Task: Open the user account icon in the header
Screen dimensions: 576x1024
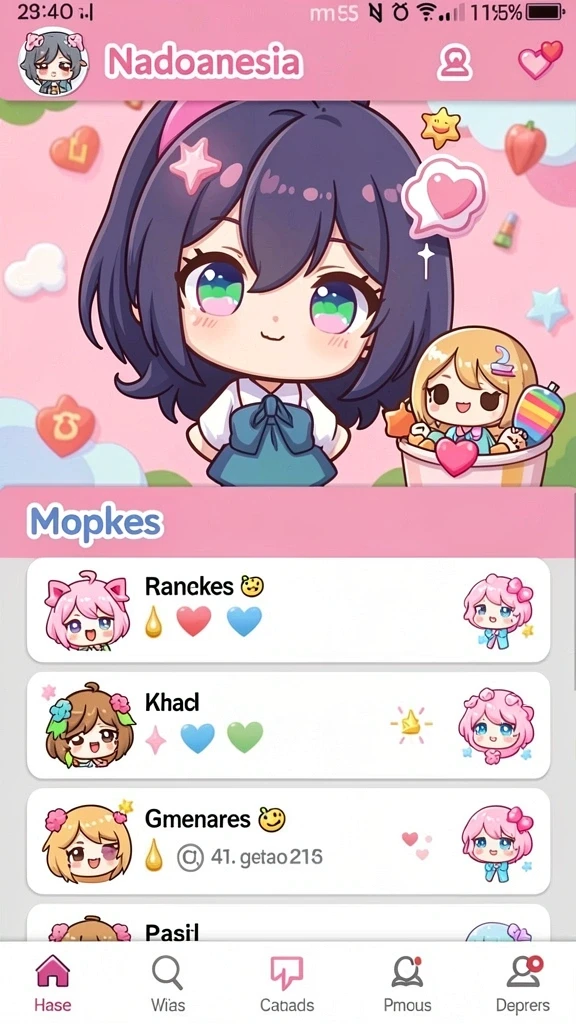Action: 455,63
